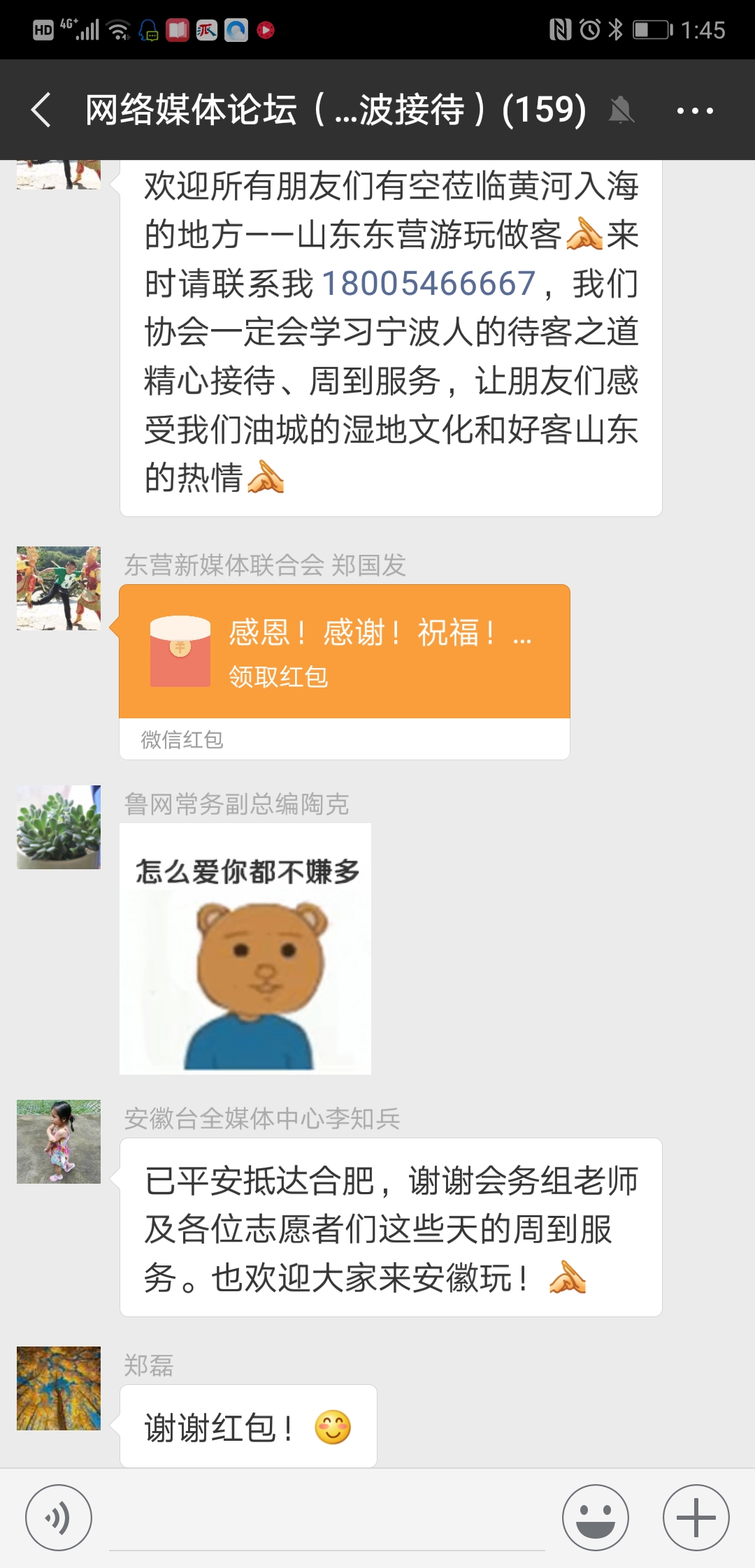755x1568 pixels.
Task: Open the group chat options menu
Action: [695, 110]
